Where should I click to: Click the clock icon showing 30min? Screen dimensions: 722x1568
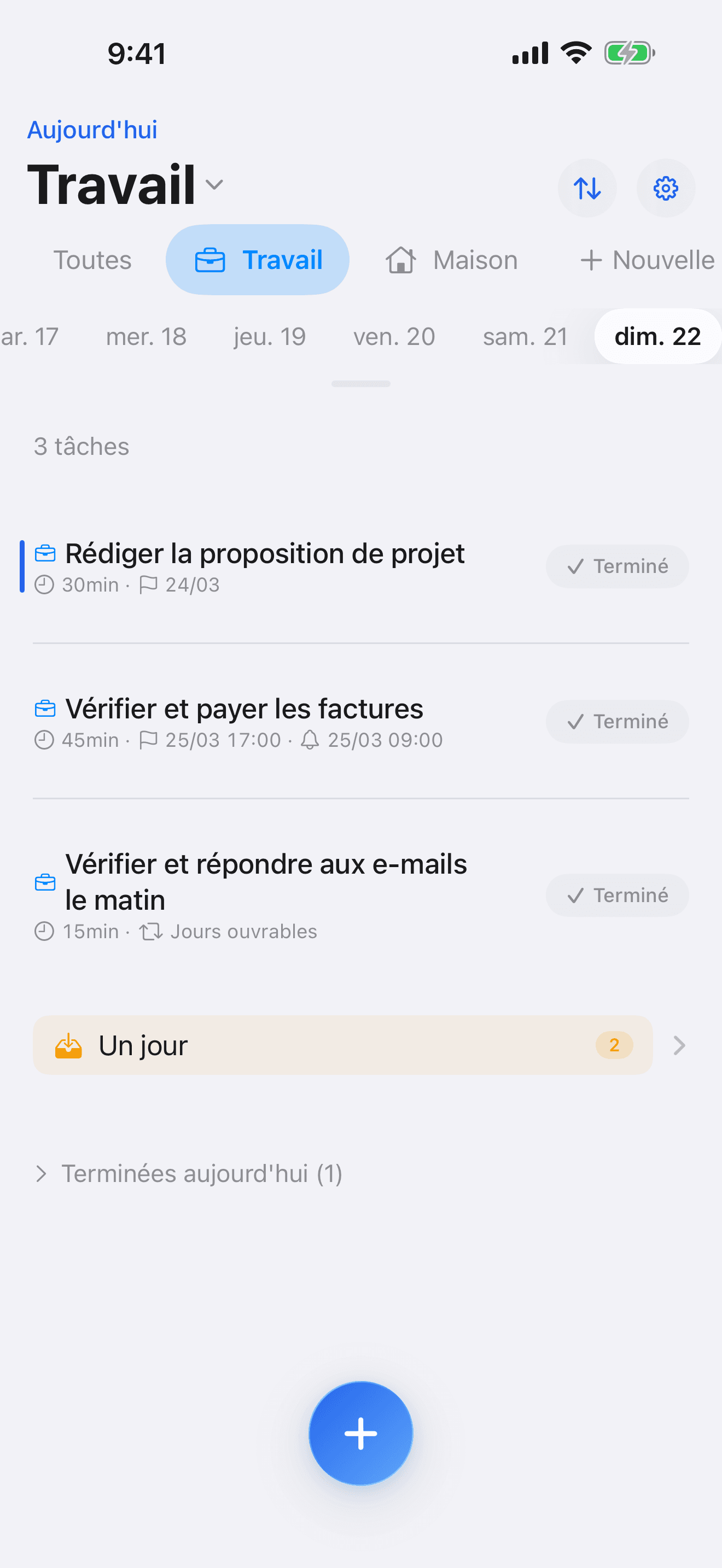point(44,584)
